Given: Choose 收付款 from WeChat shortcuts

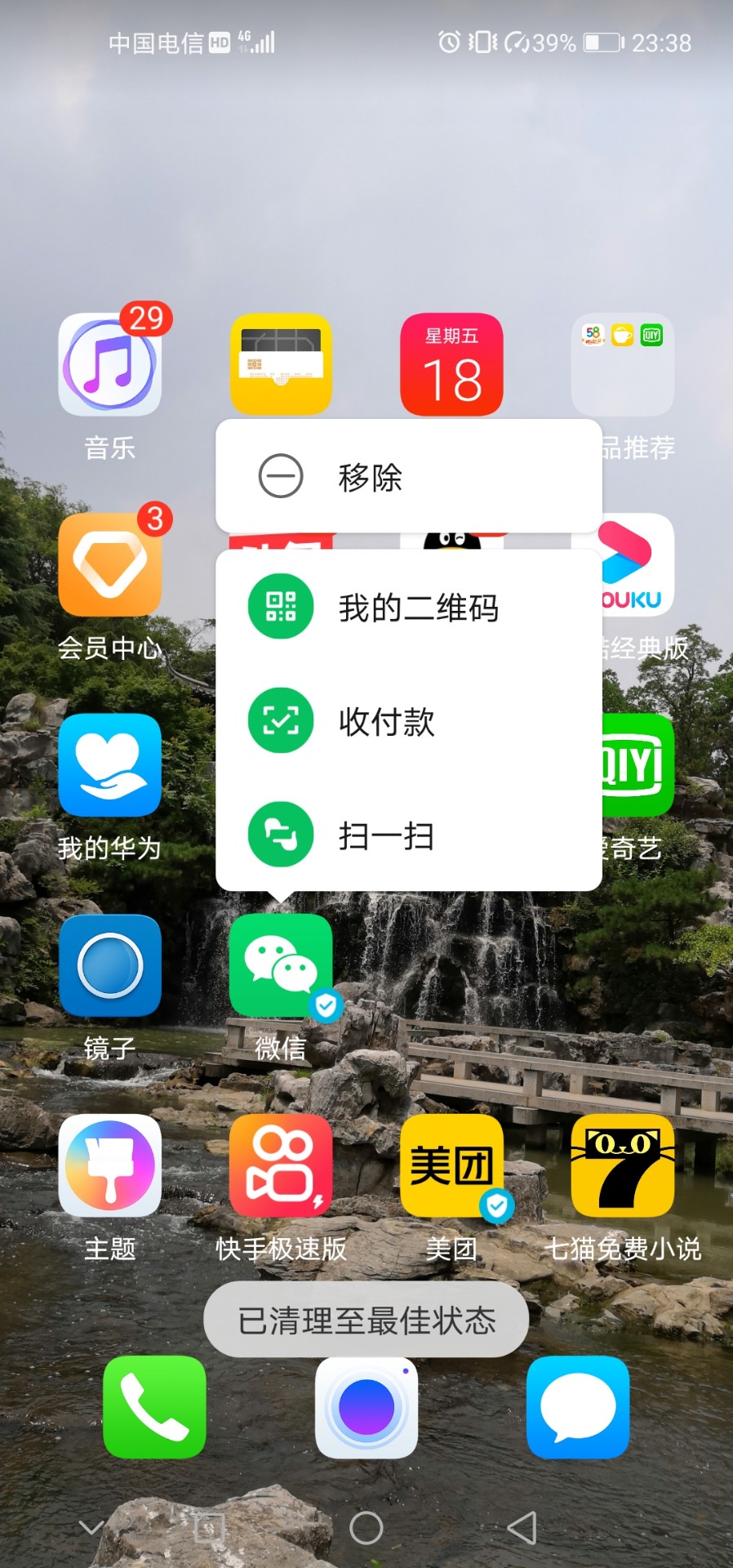Looking at the screenshot, I should pyautogui.click(x=409, y=721).
